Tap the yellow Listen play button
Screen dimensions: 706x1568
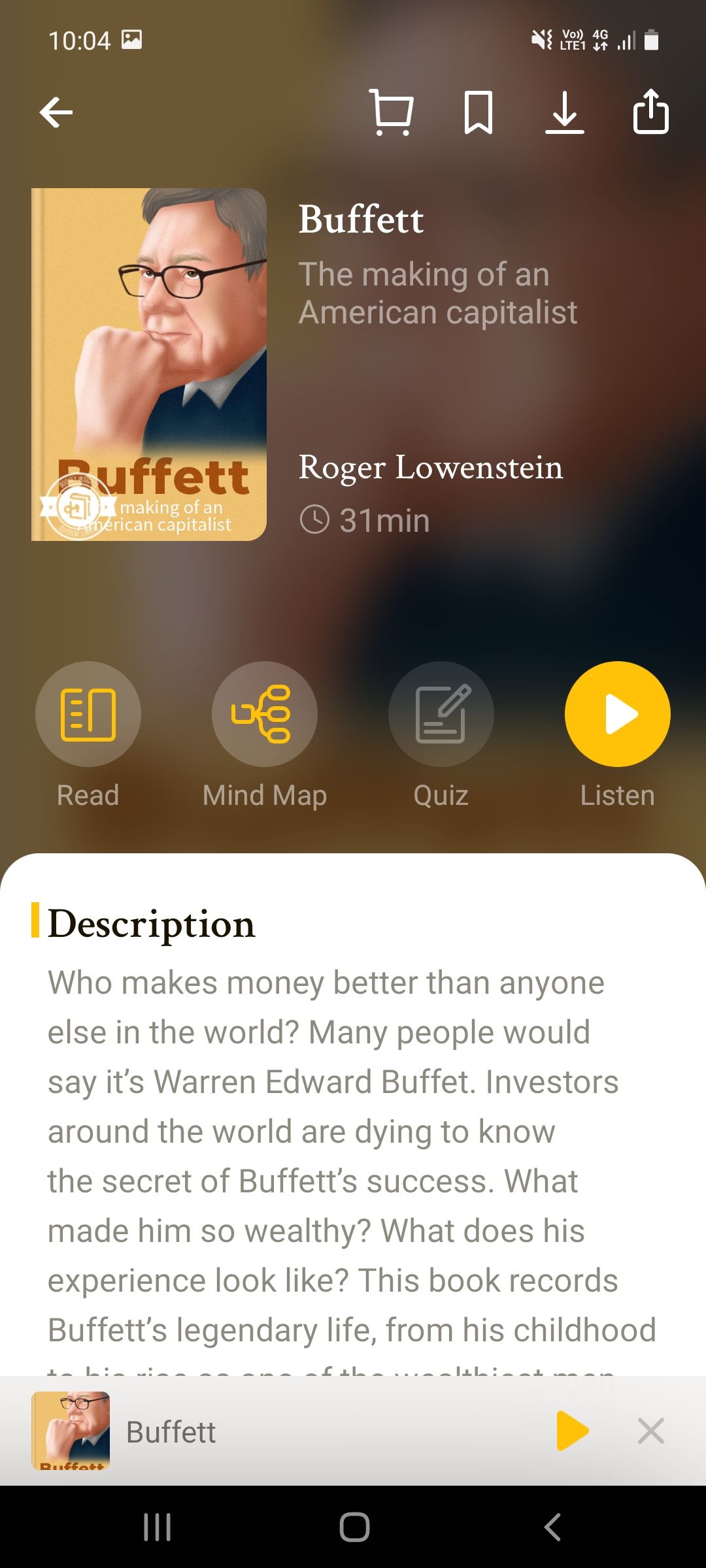coord(618,714)
